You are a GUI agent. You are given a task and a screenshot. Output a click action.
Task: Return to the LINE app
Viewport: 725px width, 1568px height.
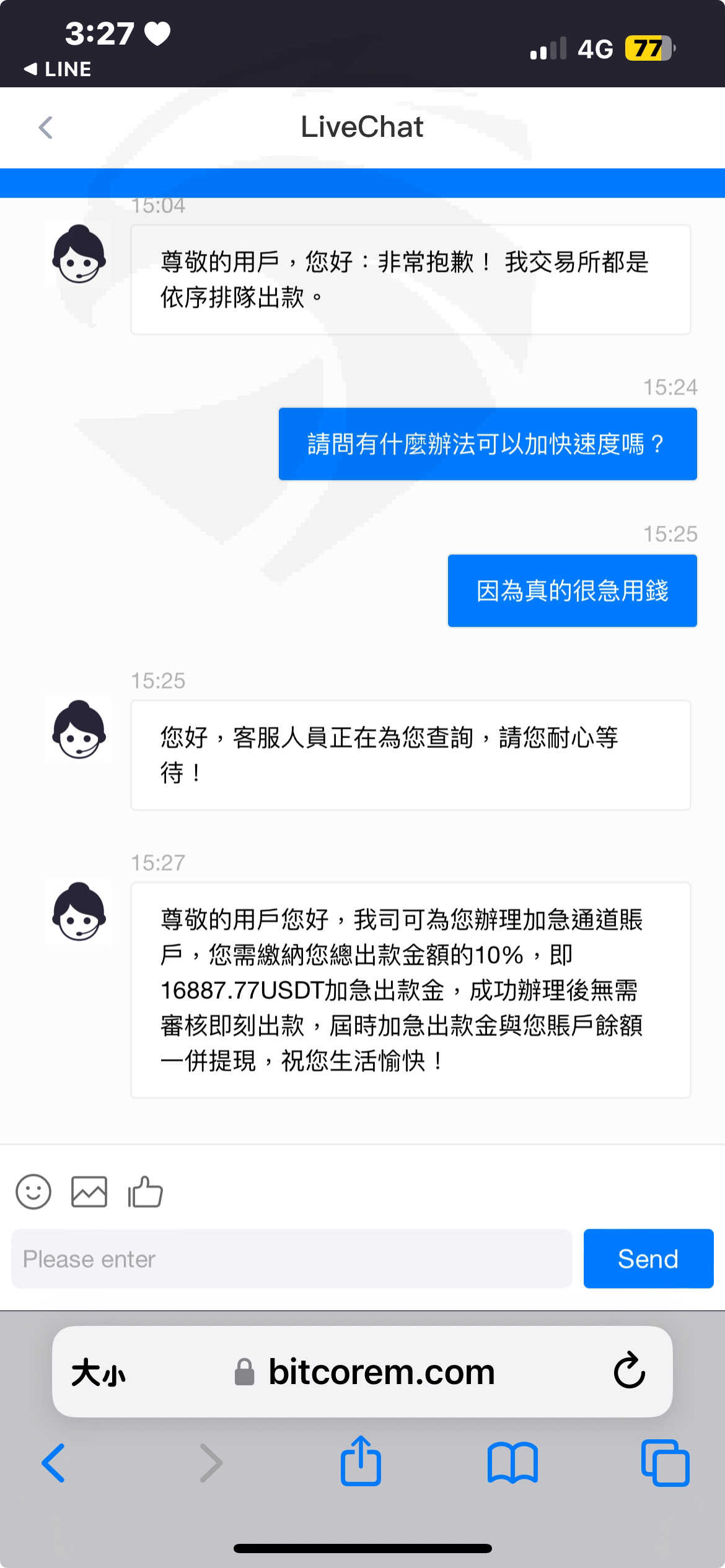coord(58,69)
